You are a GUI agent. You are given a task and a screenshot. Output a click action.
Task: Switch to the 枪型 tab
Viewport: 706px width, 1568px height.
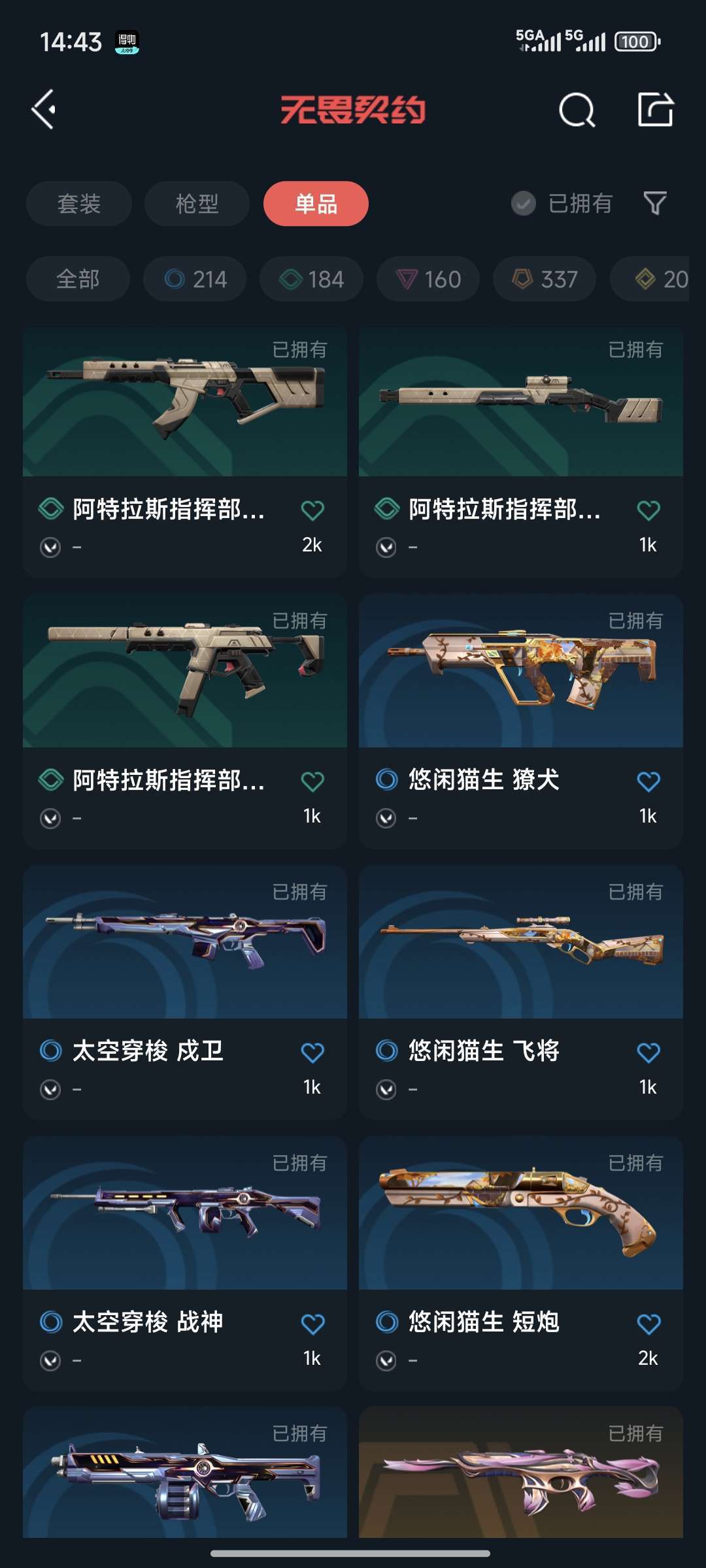click(197, 203)
